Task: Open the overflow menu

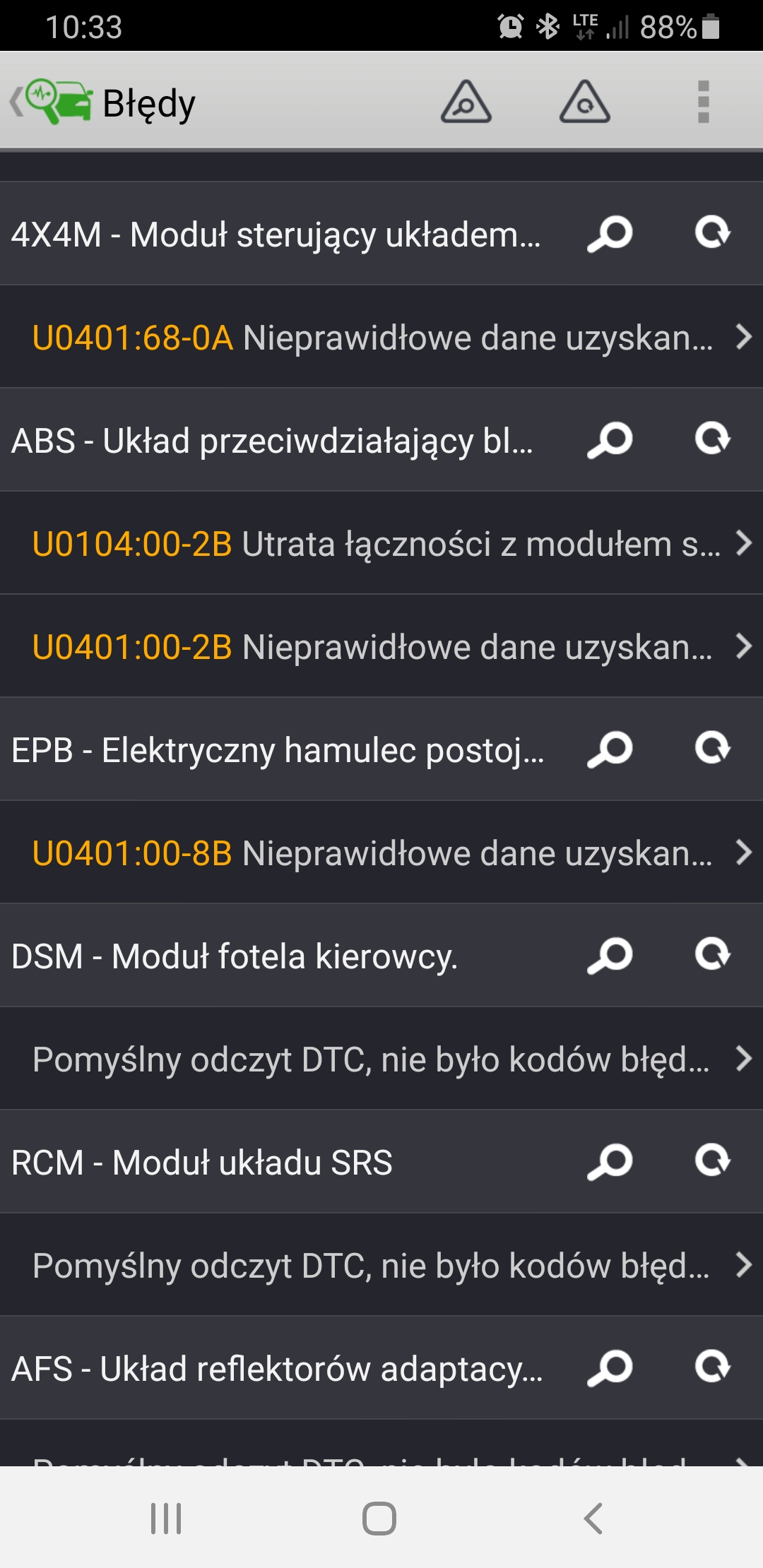Action: pyautogui.click(x=703, y=102)
